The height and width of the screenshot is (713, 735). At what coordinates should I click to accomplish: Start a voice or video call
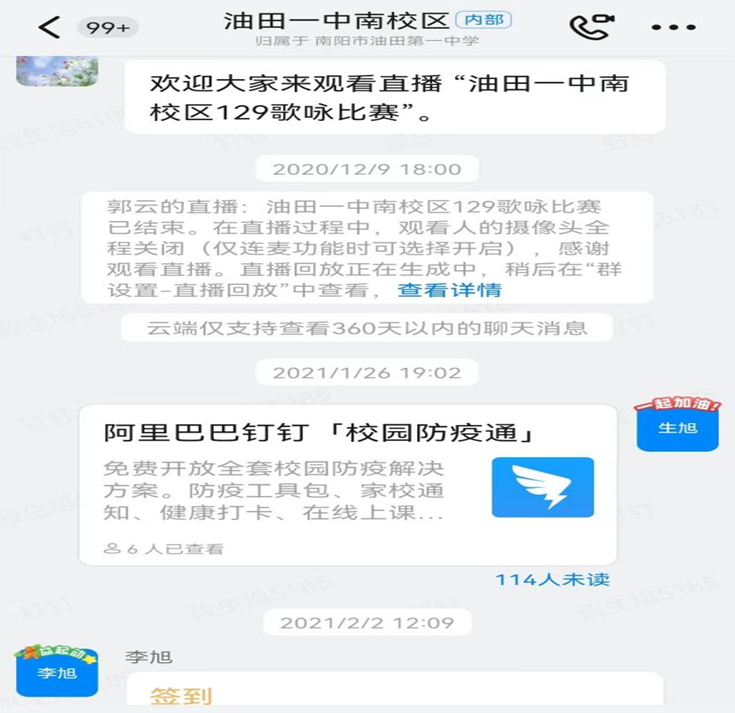(588, 27)
